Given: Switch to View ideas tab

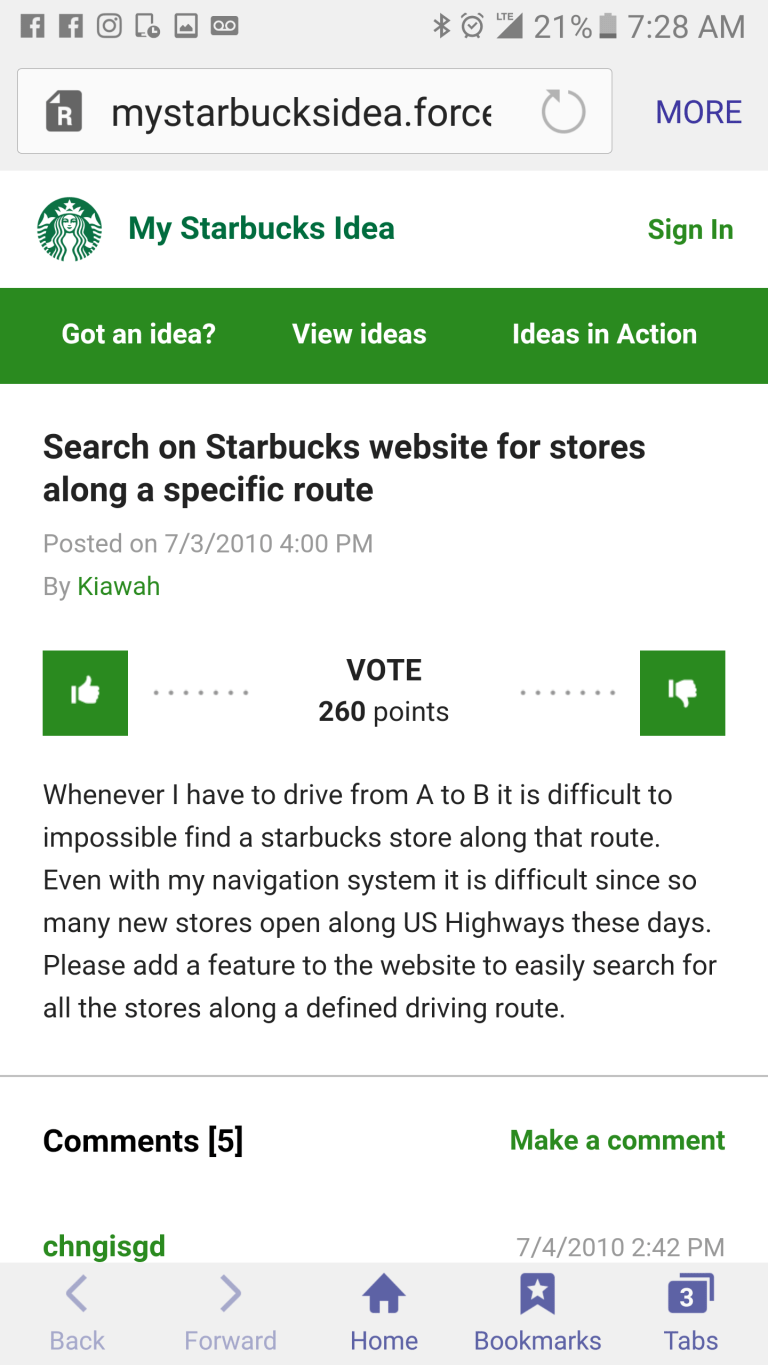Looking at the screenshot, I should (x=359, y=334).
